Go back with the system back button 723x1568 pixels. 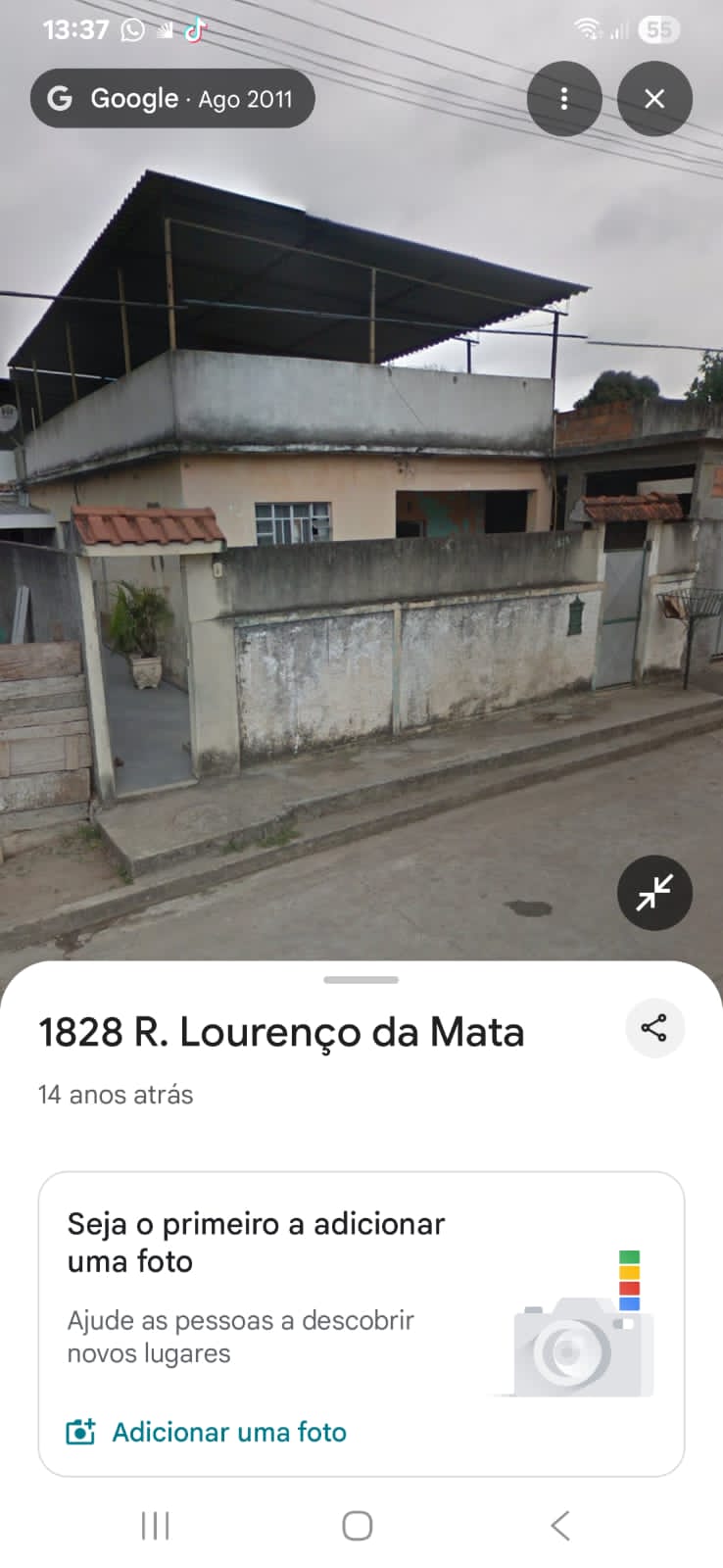[560, 1525]
